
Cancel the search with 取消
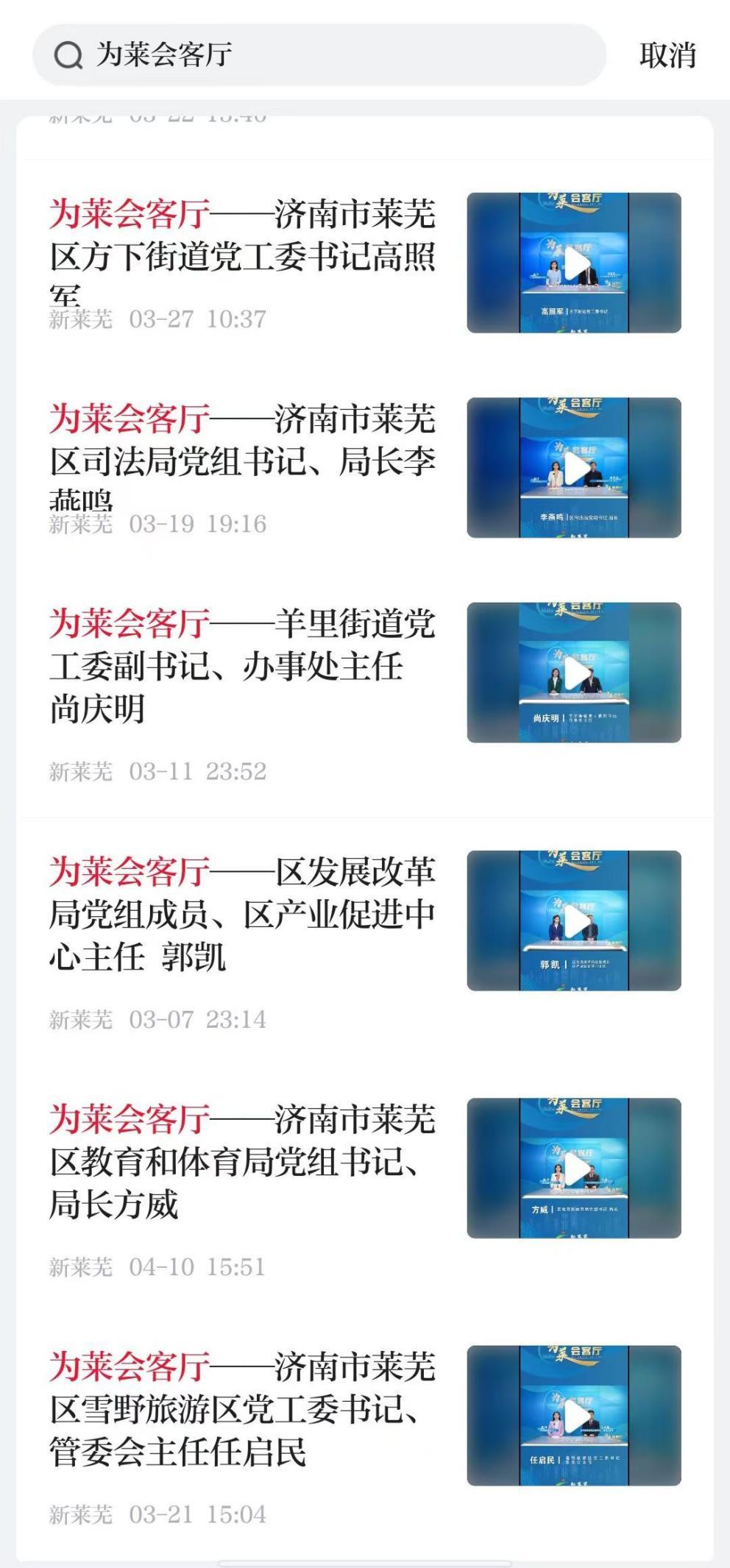click(x=667, y=55)
